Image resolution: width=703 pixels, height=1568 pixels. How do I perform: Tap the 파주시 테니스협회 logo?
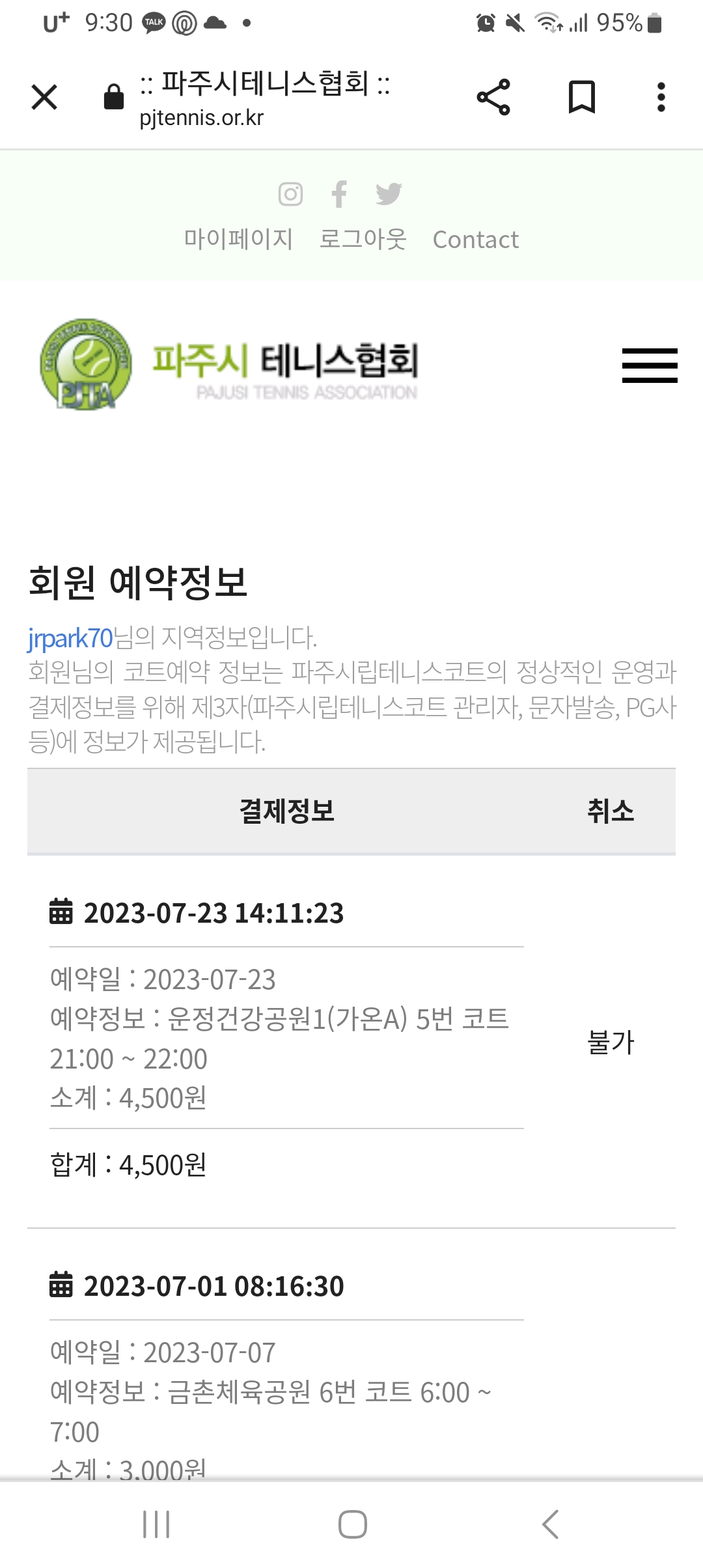click(x=228, y=365)
